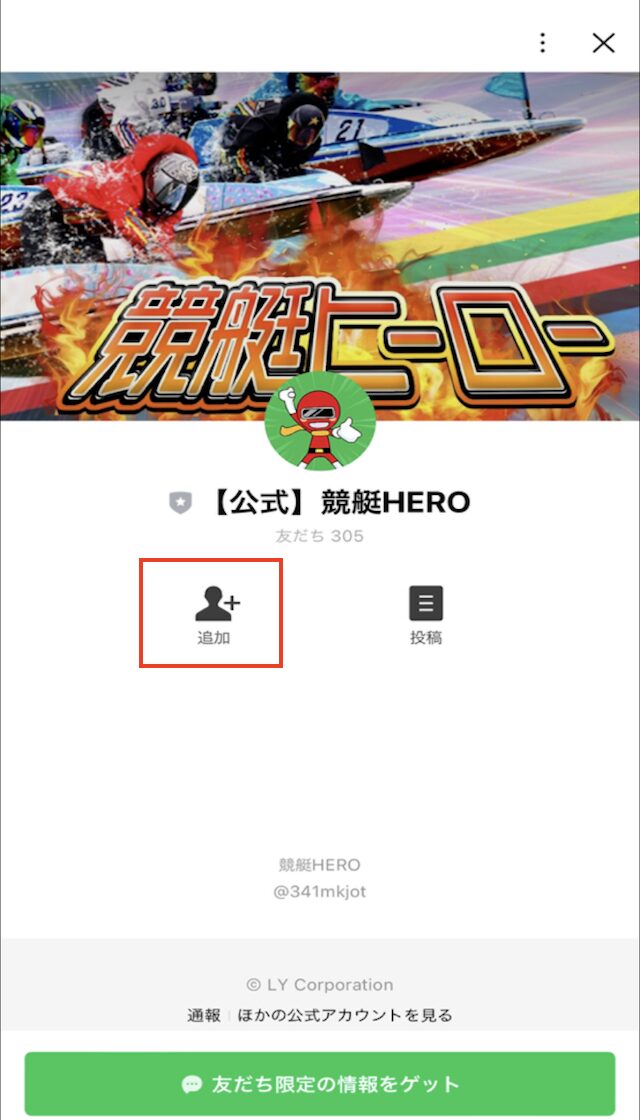This screenshot has height=1120, width=640.
Task: Tap the 通報 report link
Action: click(x=204, y=1015)
